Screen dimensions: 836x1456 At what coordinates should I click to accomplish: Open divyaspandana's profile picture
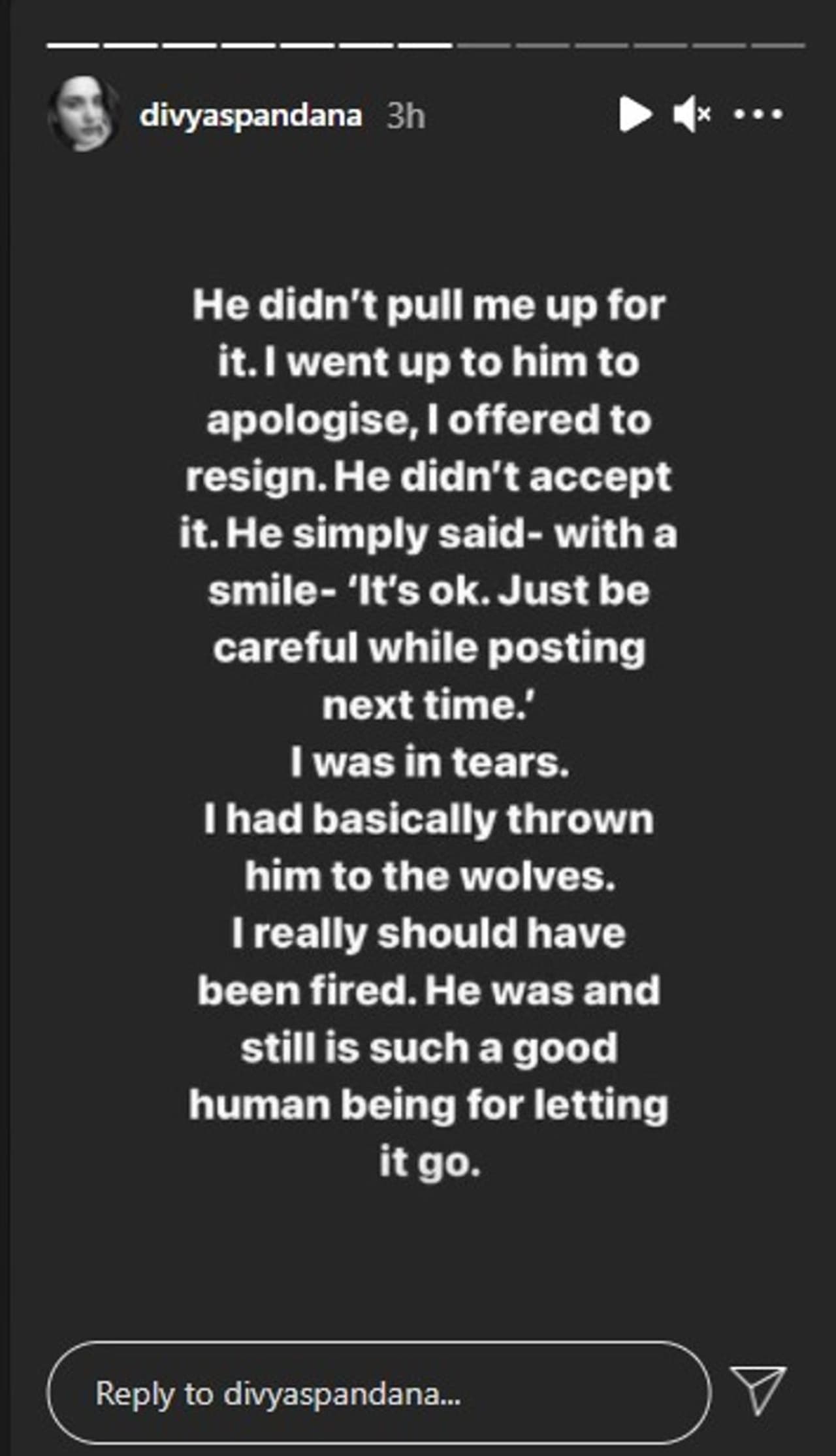coord(84,114)
